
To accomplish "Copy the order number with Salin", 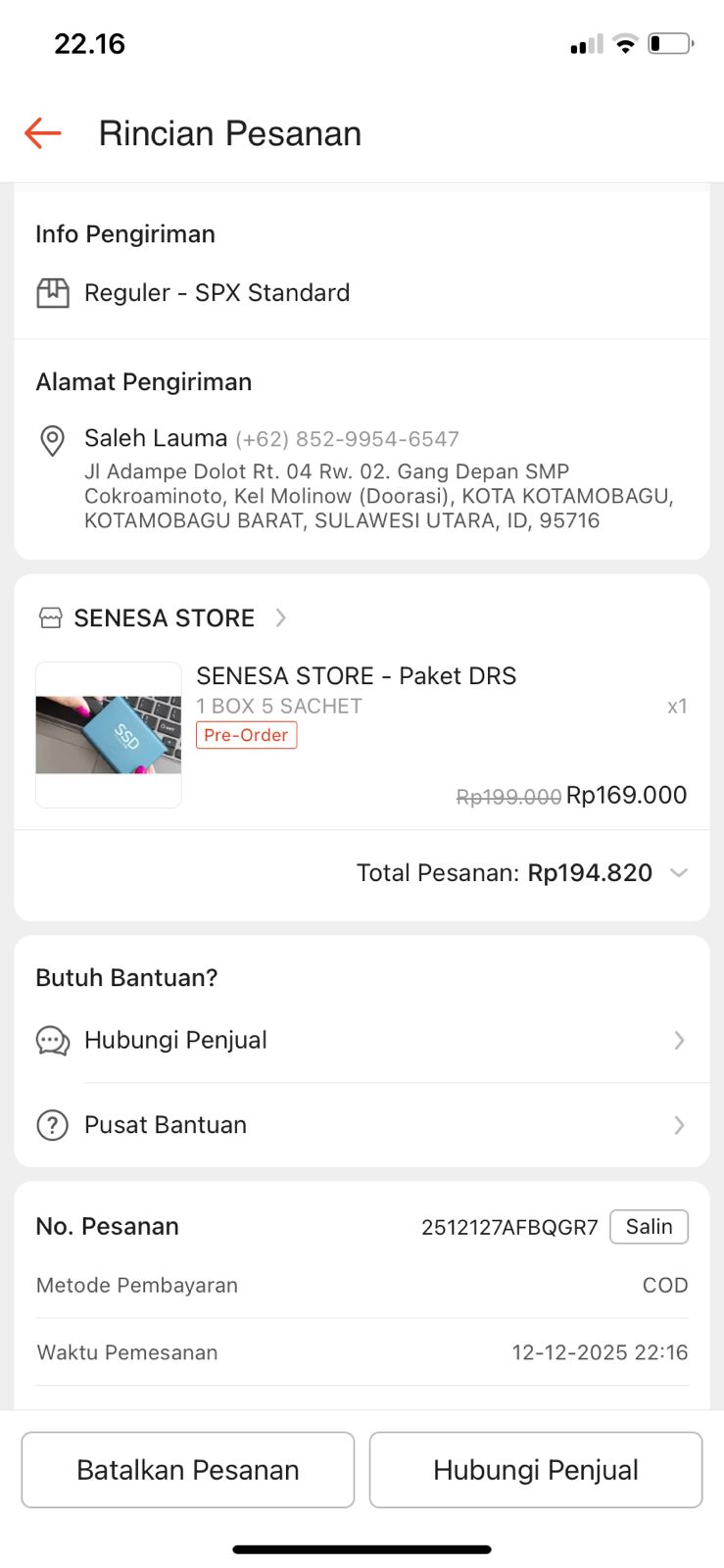I will (649, 1227).
